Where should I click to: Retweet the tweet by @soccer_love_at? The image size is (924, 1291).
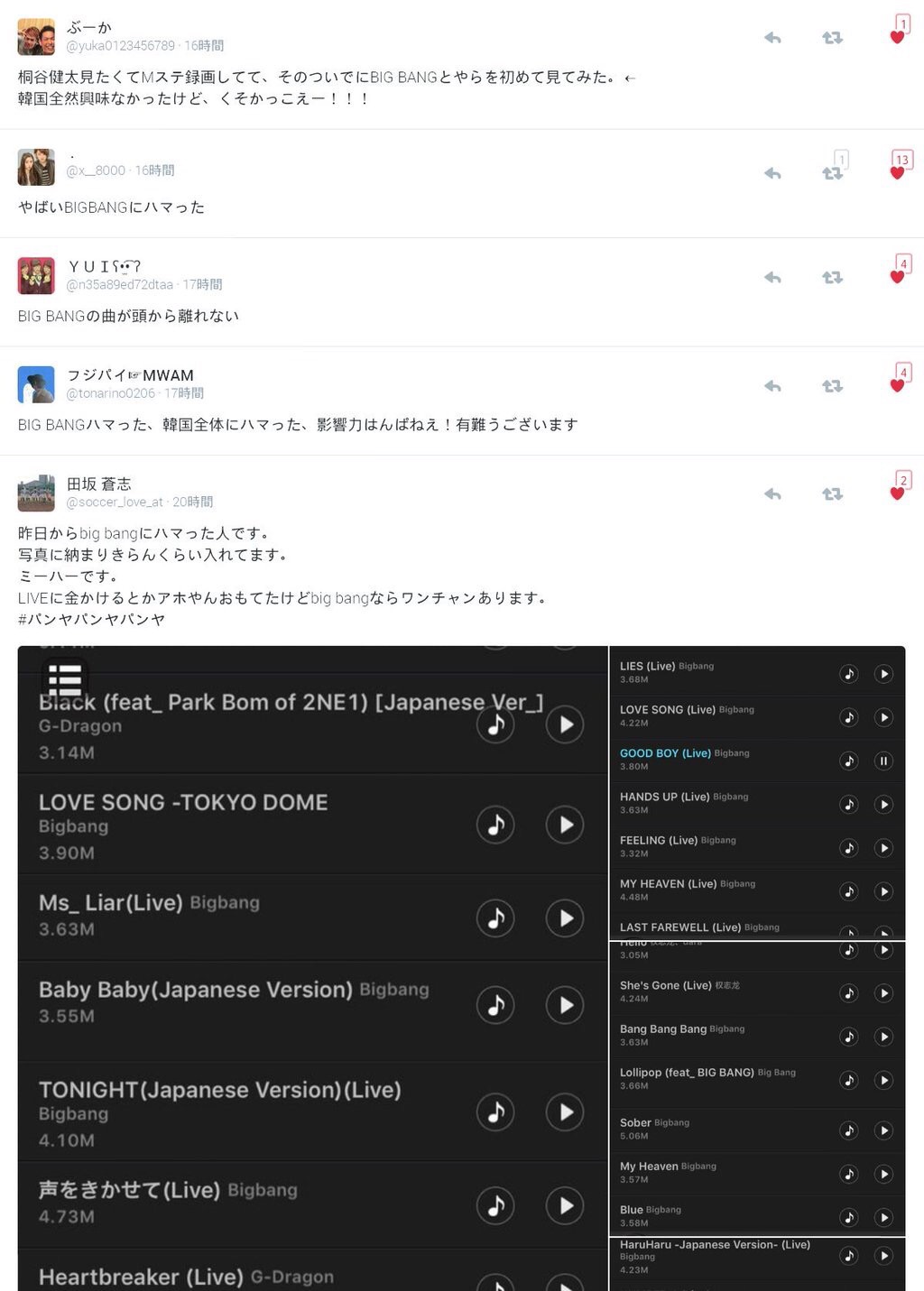pyautogui.click(x=832, y=494)
